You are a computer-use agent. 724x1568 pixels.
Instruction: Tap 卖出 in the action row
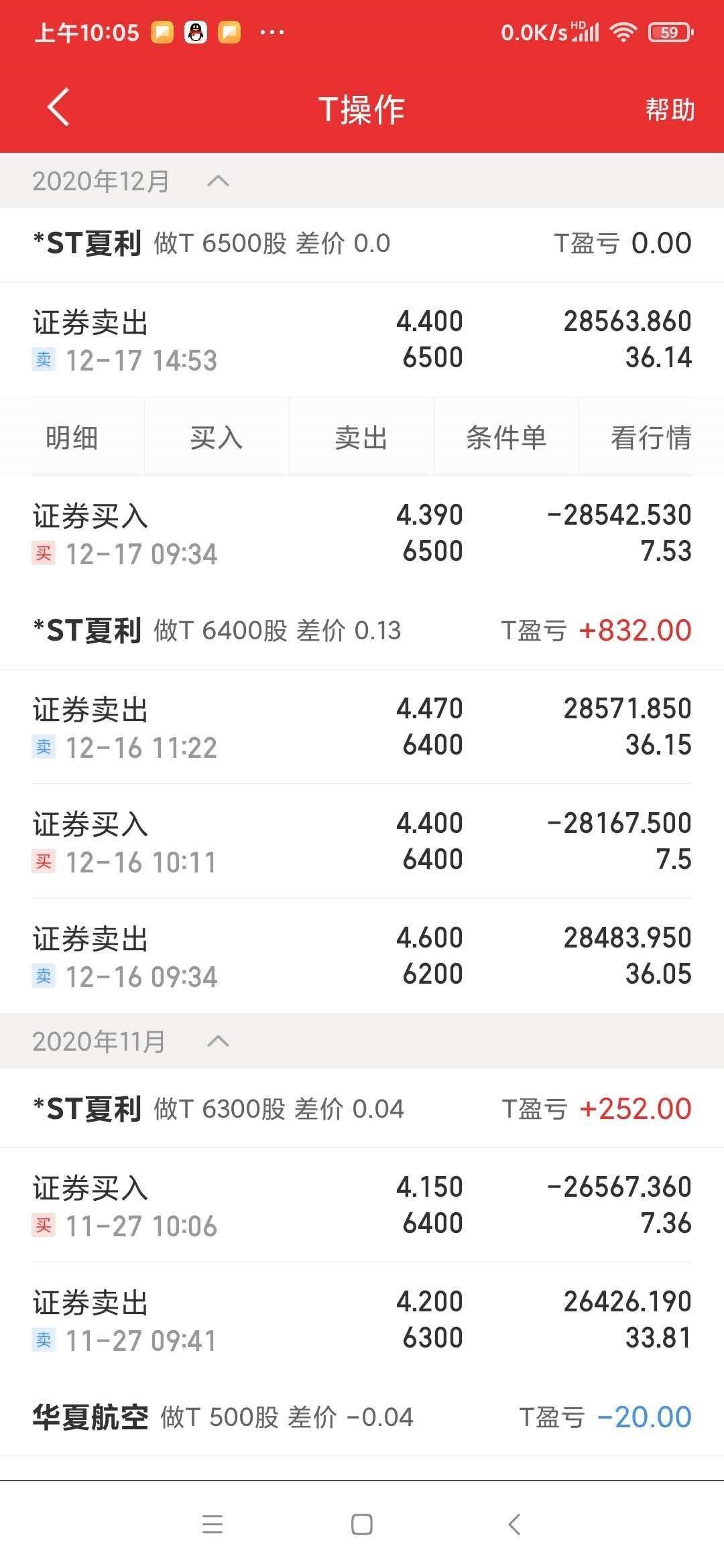pos(361,438)
